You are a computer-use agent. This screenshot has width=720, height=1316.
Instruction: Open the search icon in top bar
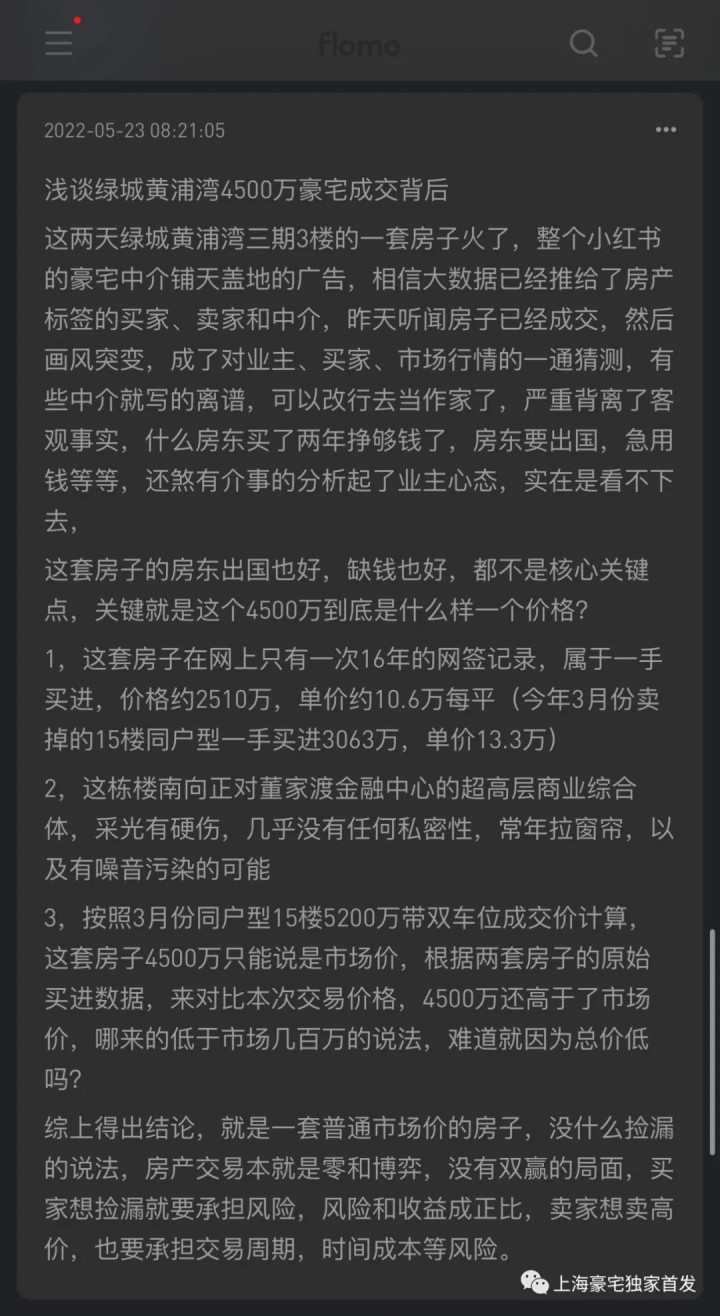point(583,43)
